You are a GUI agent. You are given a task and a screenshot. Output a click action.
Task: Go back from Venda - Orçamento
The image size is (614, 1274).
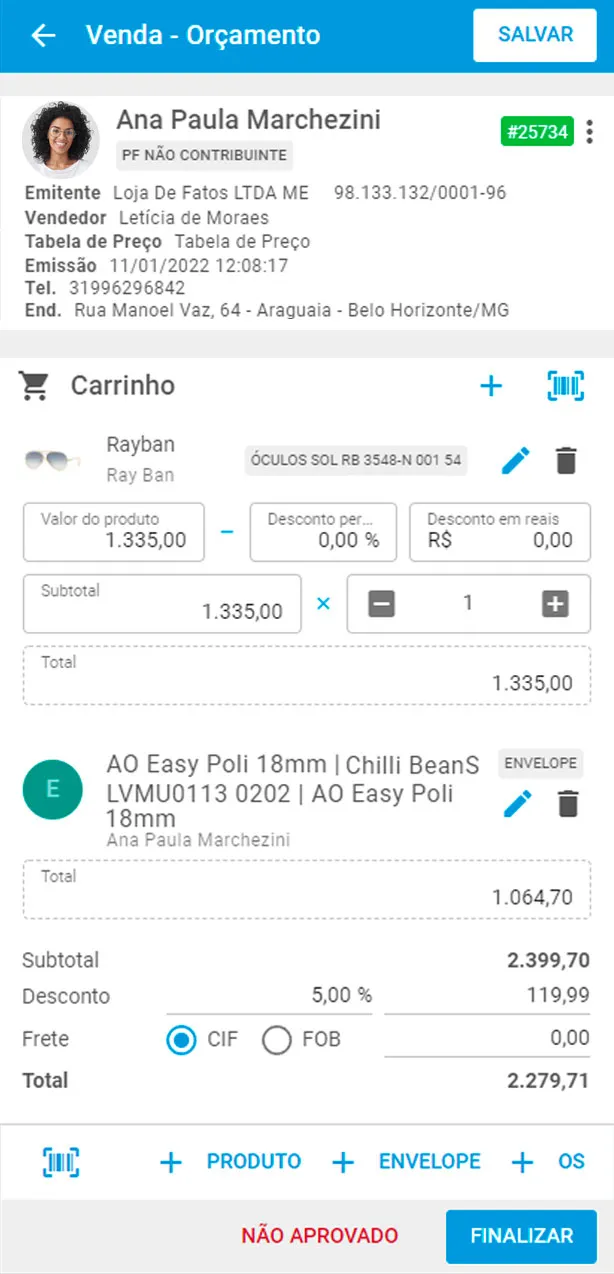coord(43,36)
